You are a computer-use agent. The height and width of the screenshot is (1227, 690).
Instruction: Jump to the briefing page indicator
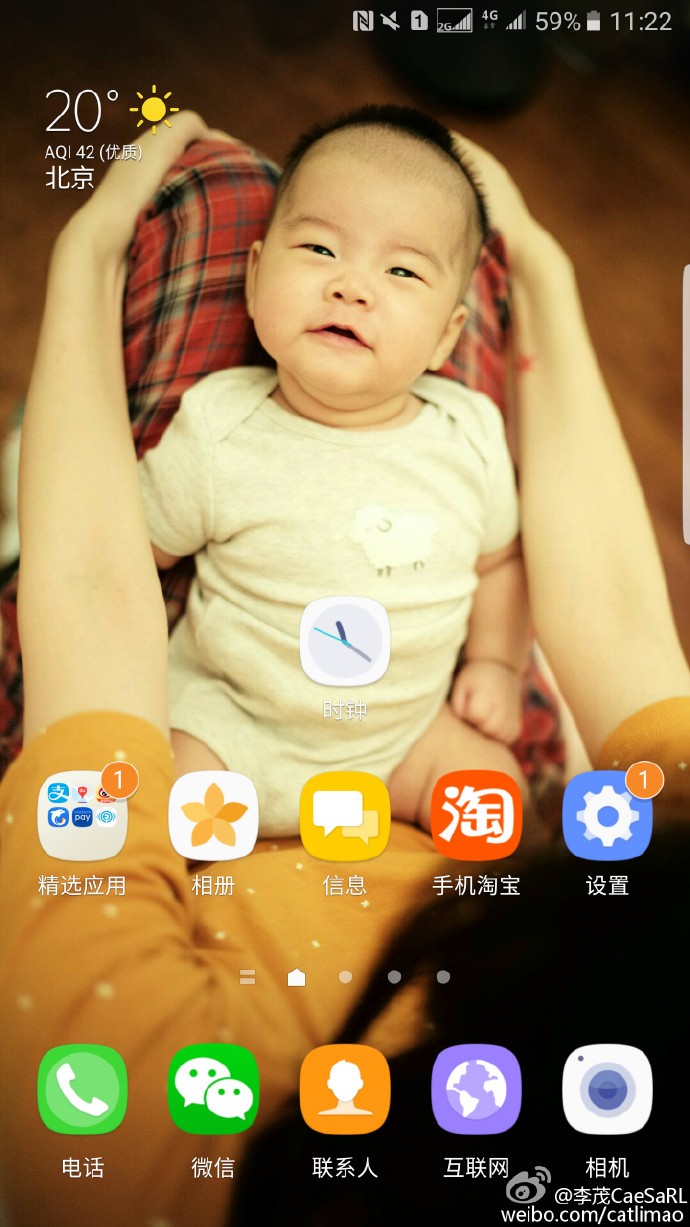click(x=247, y=977)
